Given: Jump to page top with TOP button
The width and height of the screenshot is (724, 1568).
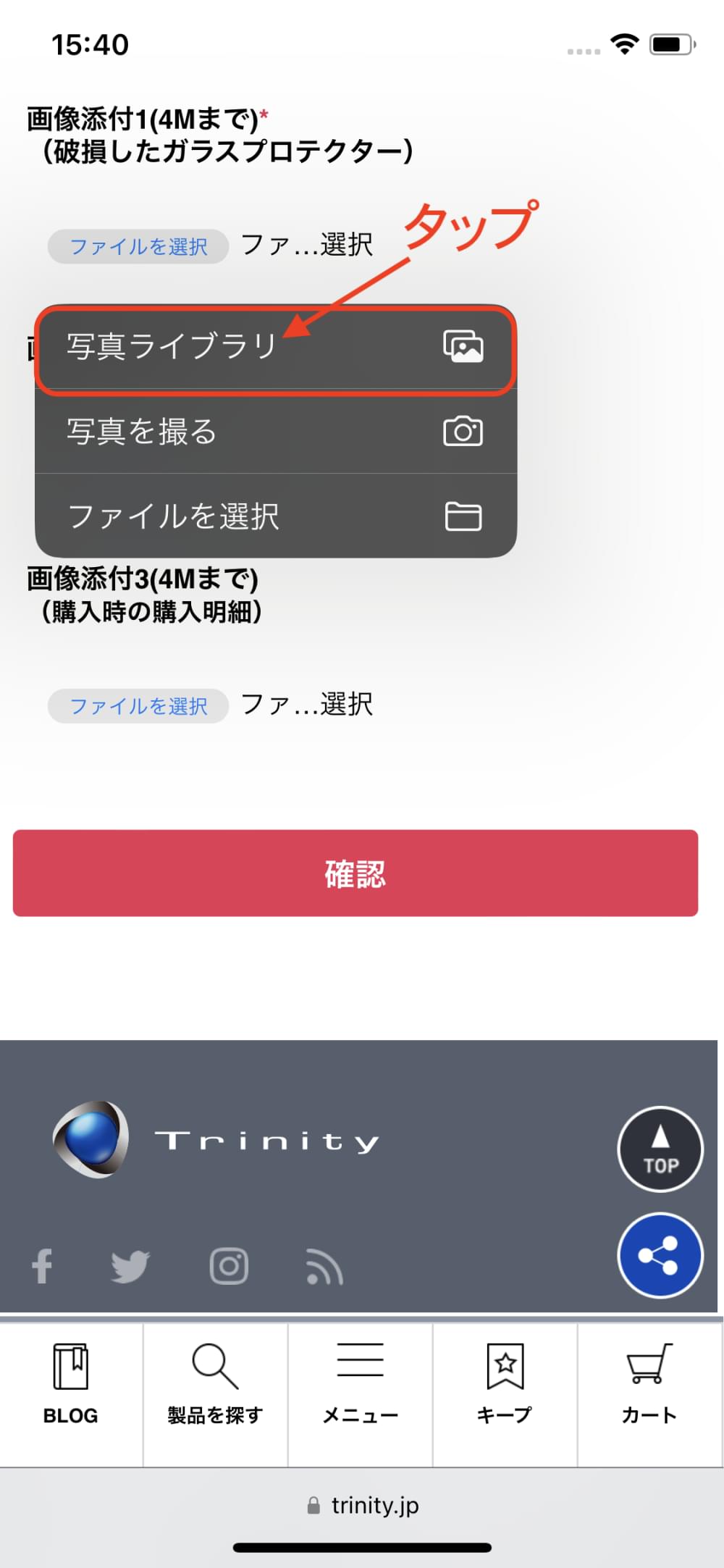Looking at the screenshot, I should coord(660,1149).
